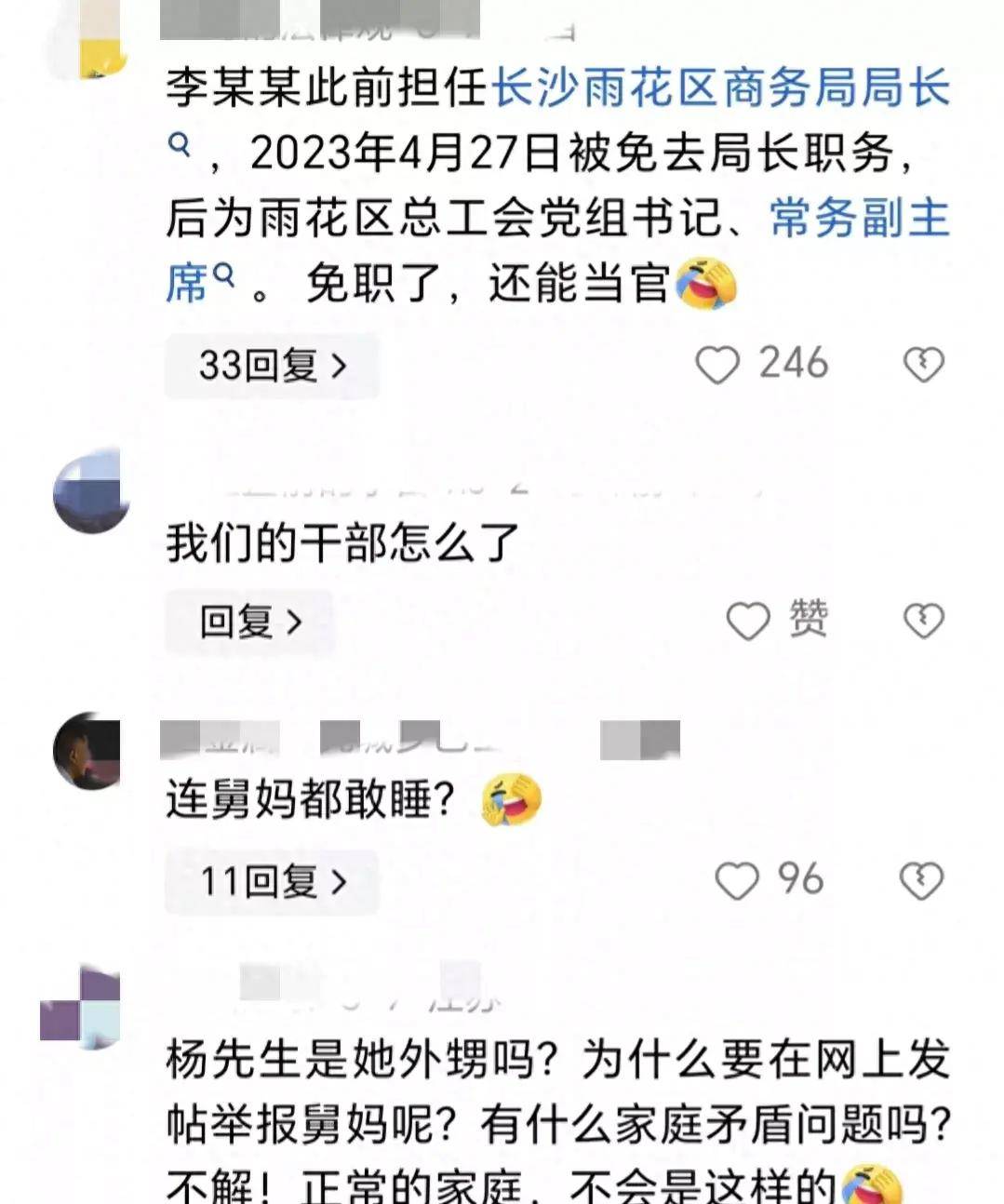Dislike the comment about 李某某
The image size is (1004, 1204).
click(923, 365)
